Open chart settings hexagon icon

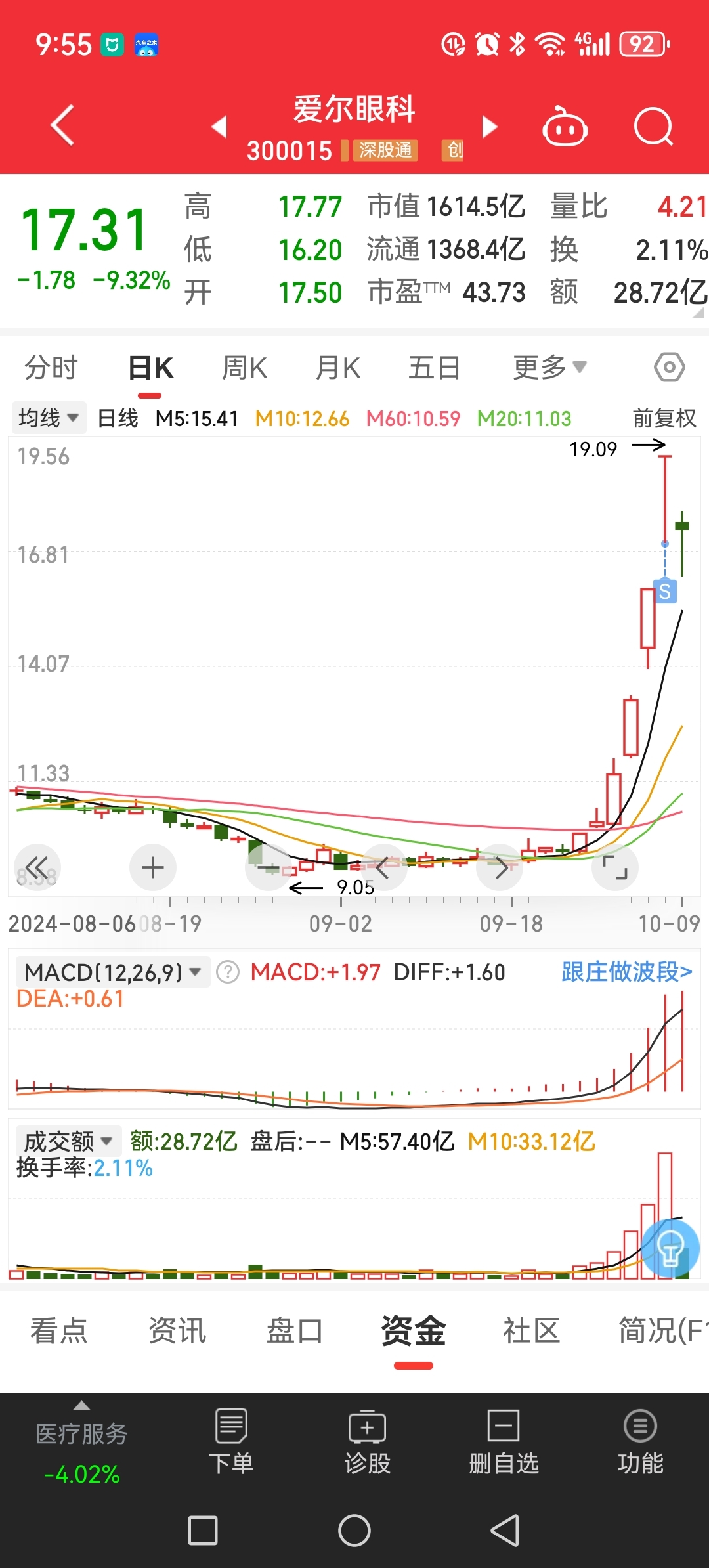tap(670, 368)
